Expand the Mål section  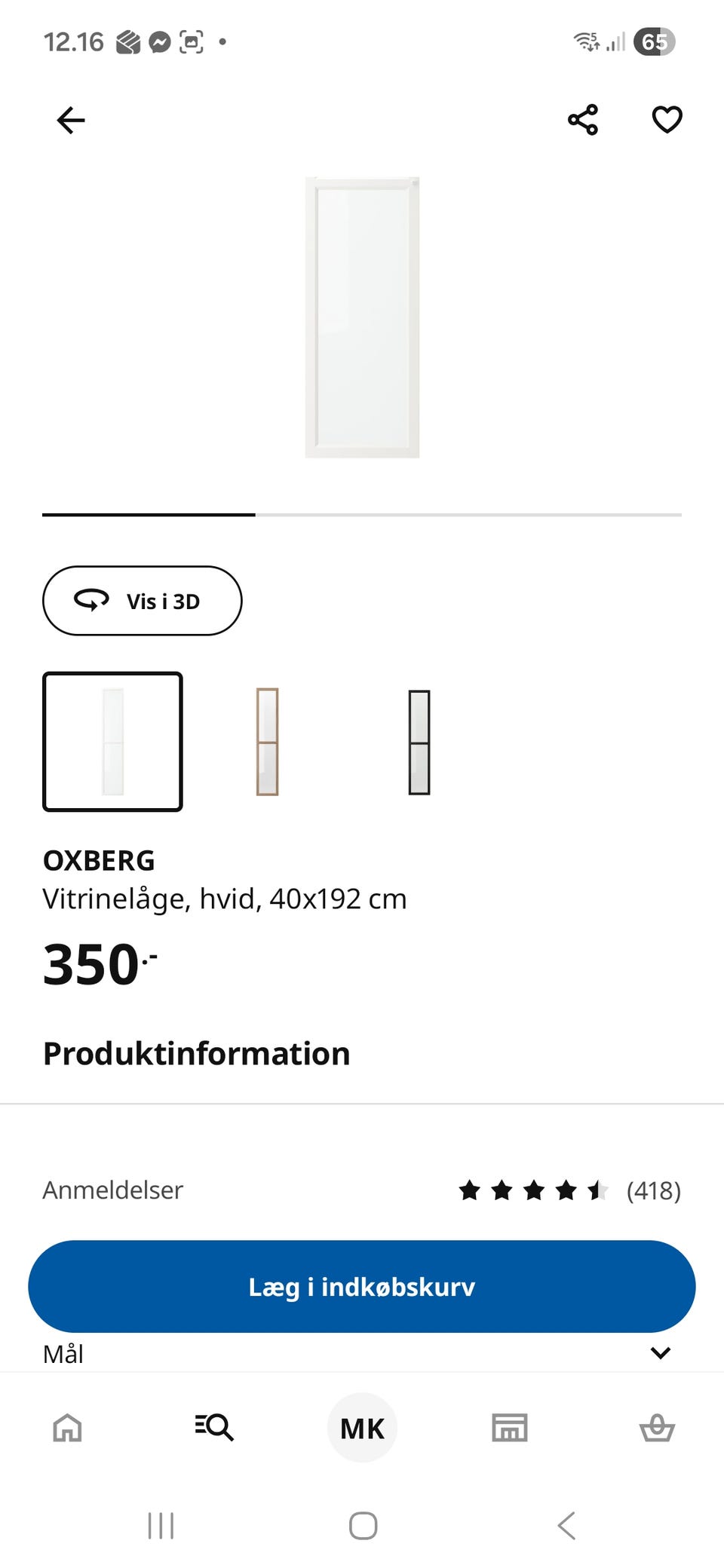click(x=362, y=1353)
